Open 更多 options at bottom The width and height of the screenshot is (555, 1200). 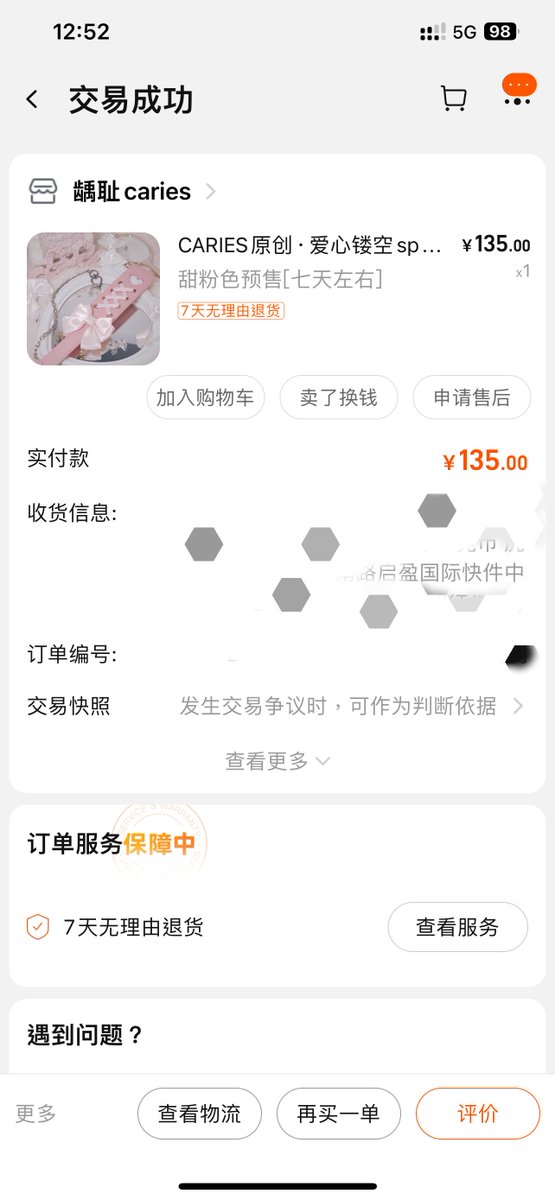pos(36,1114)
